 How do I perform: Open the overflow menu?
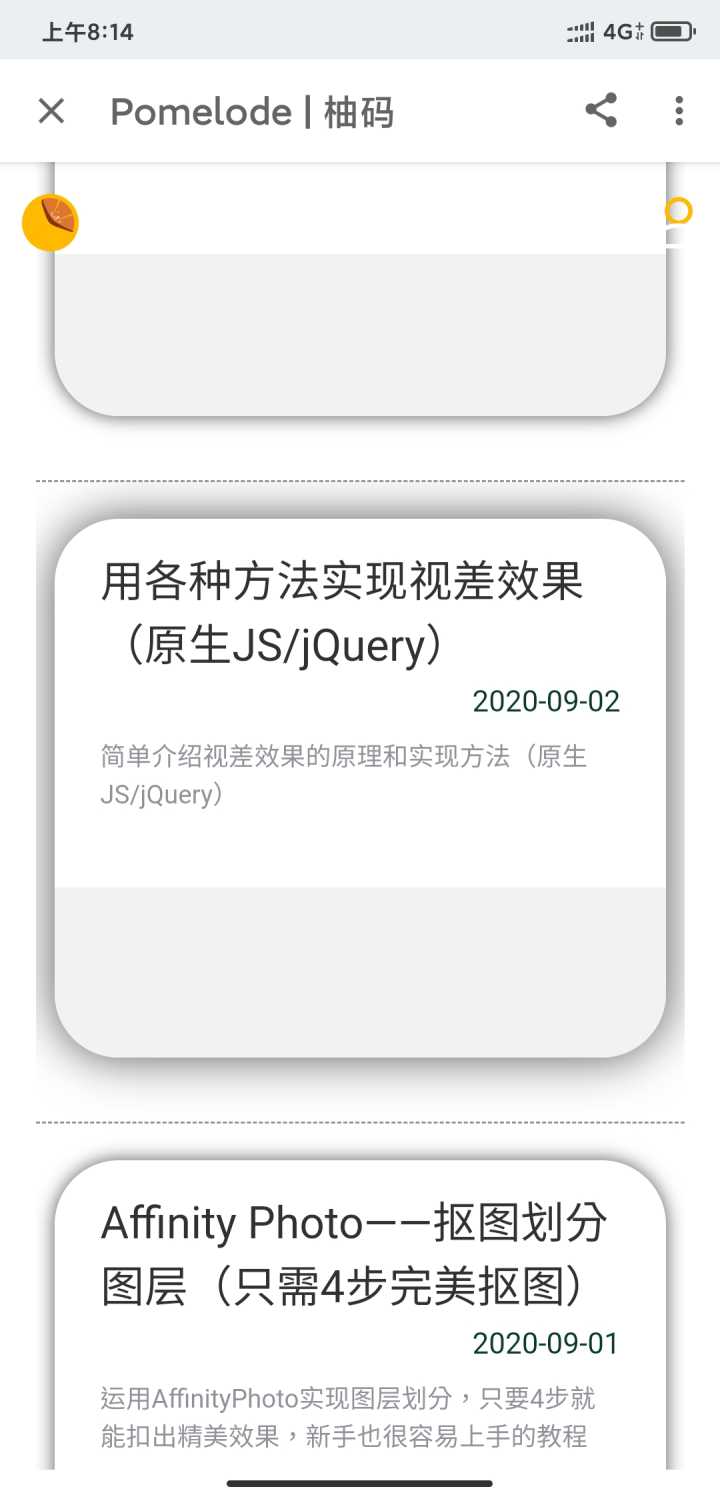point(679,111)
